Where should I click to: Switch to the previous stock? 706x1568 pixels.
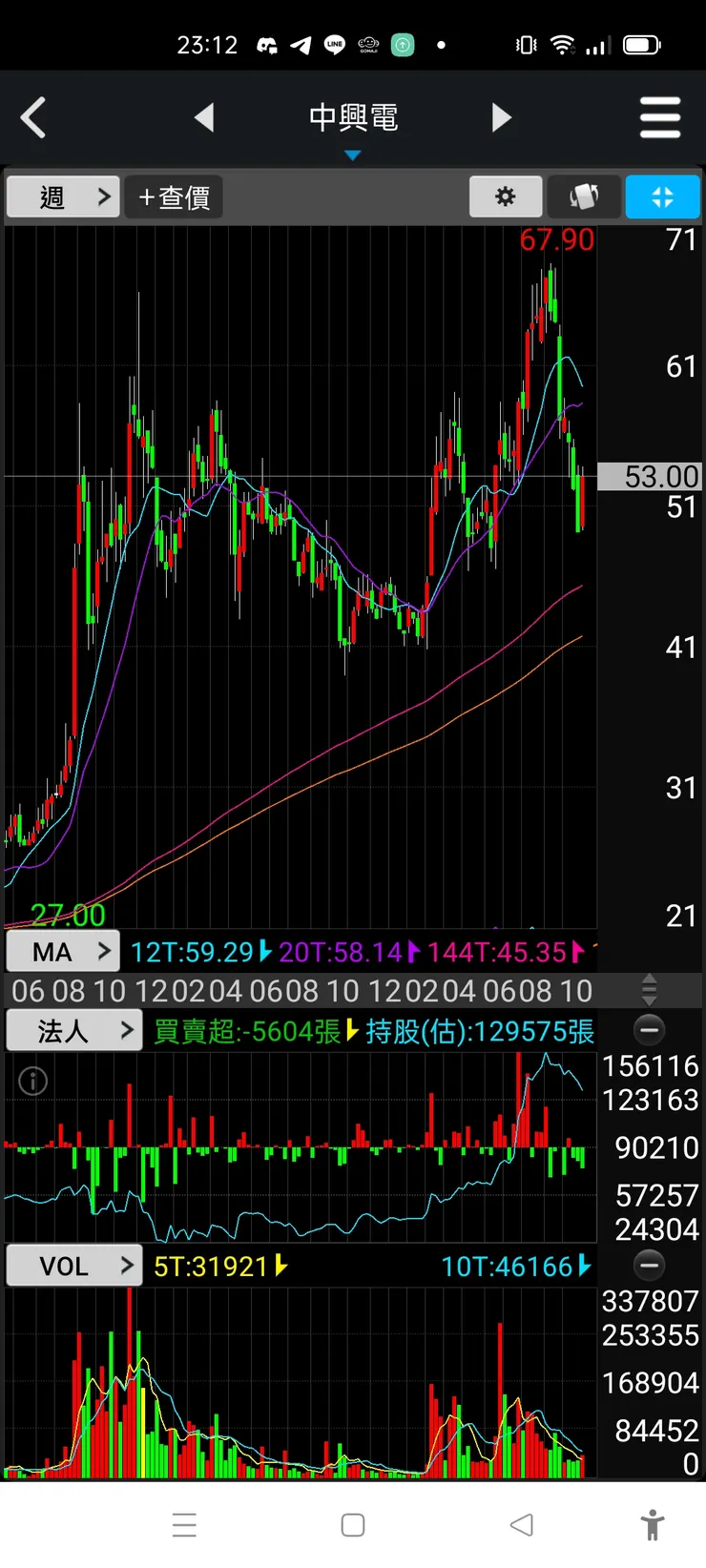point(203,118)
